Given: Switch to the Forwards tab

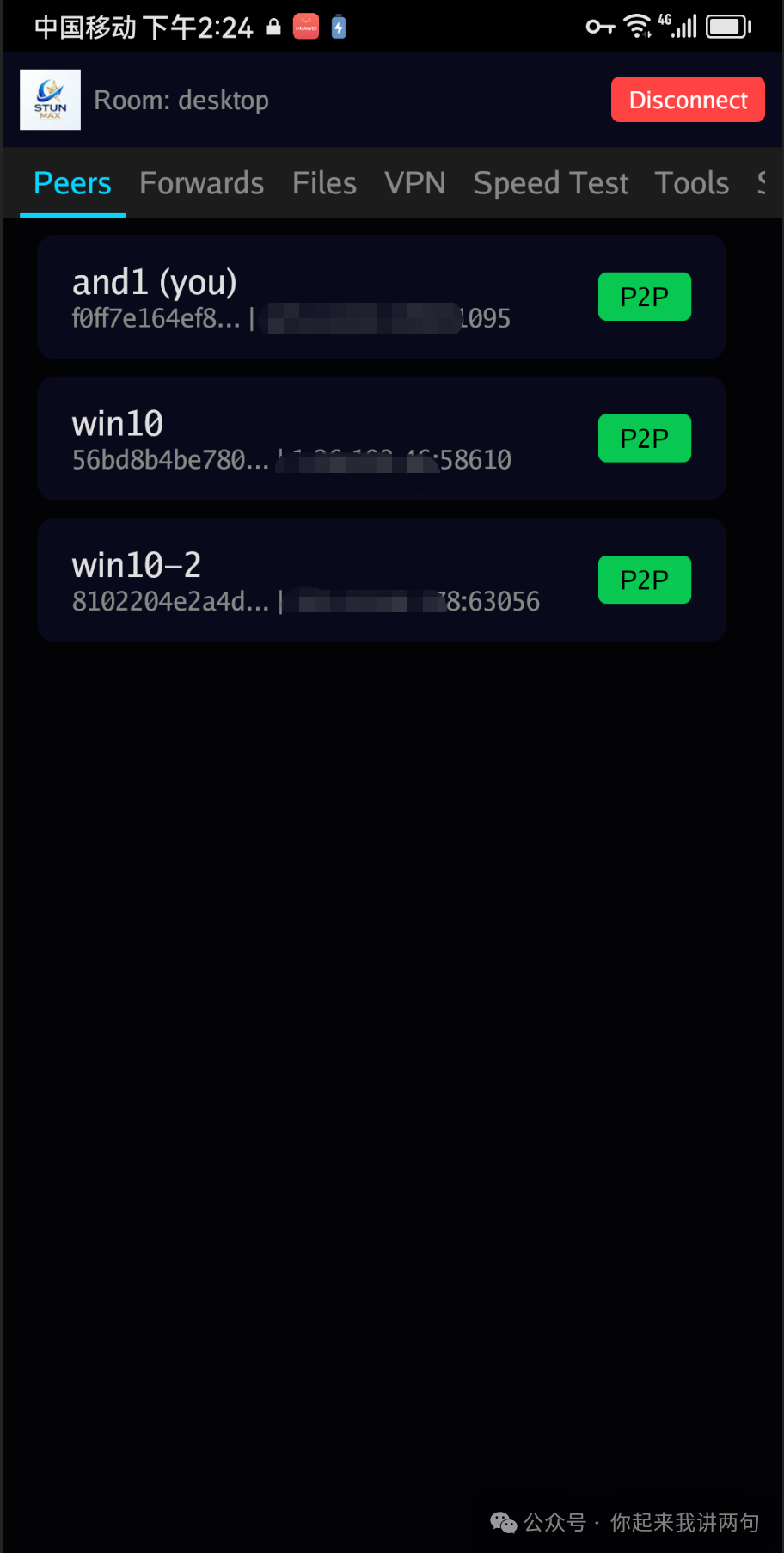Looking at the screenshot, I should [201, 183].
